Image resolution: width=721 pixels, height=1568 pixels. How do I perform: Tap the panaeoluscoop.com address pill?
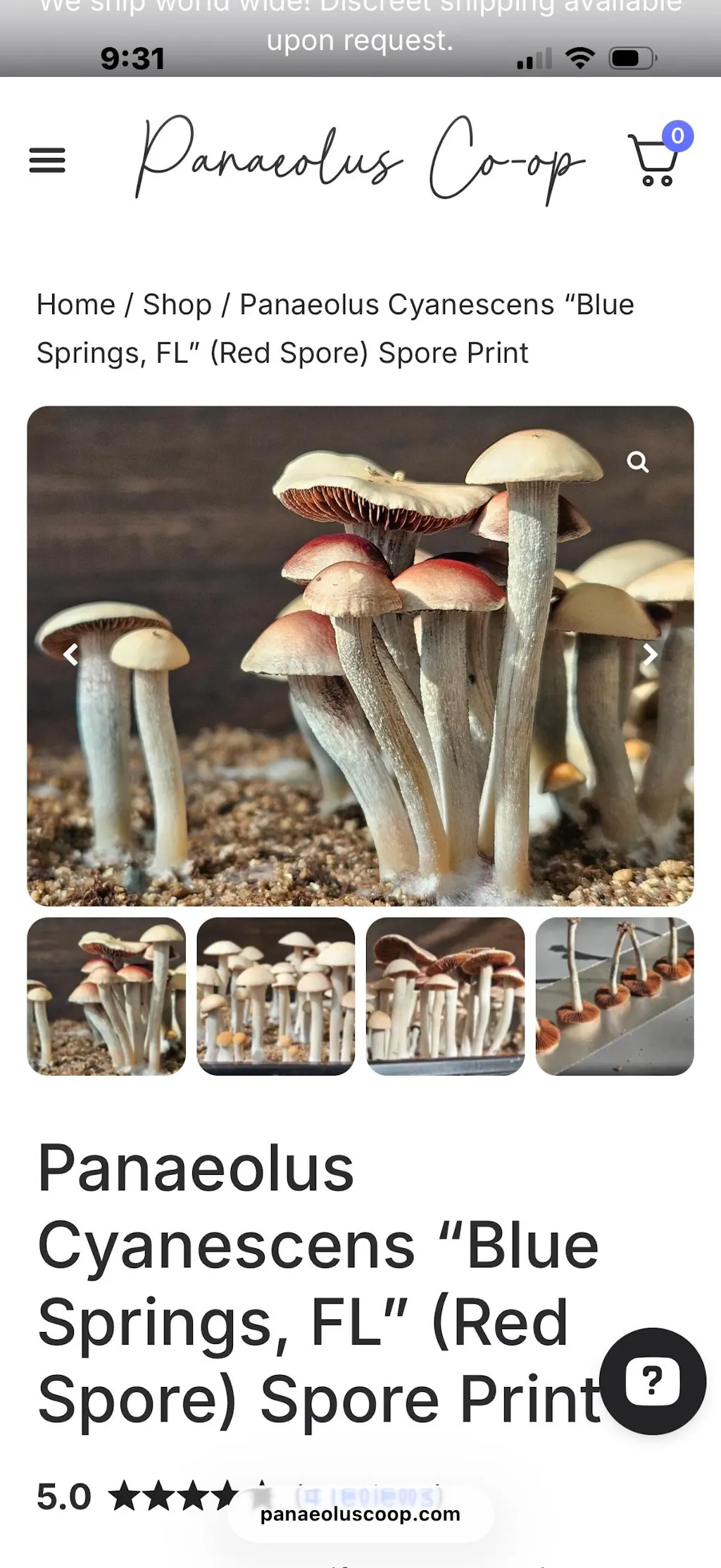360,1514
